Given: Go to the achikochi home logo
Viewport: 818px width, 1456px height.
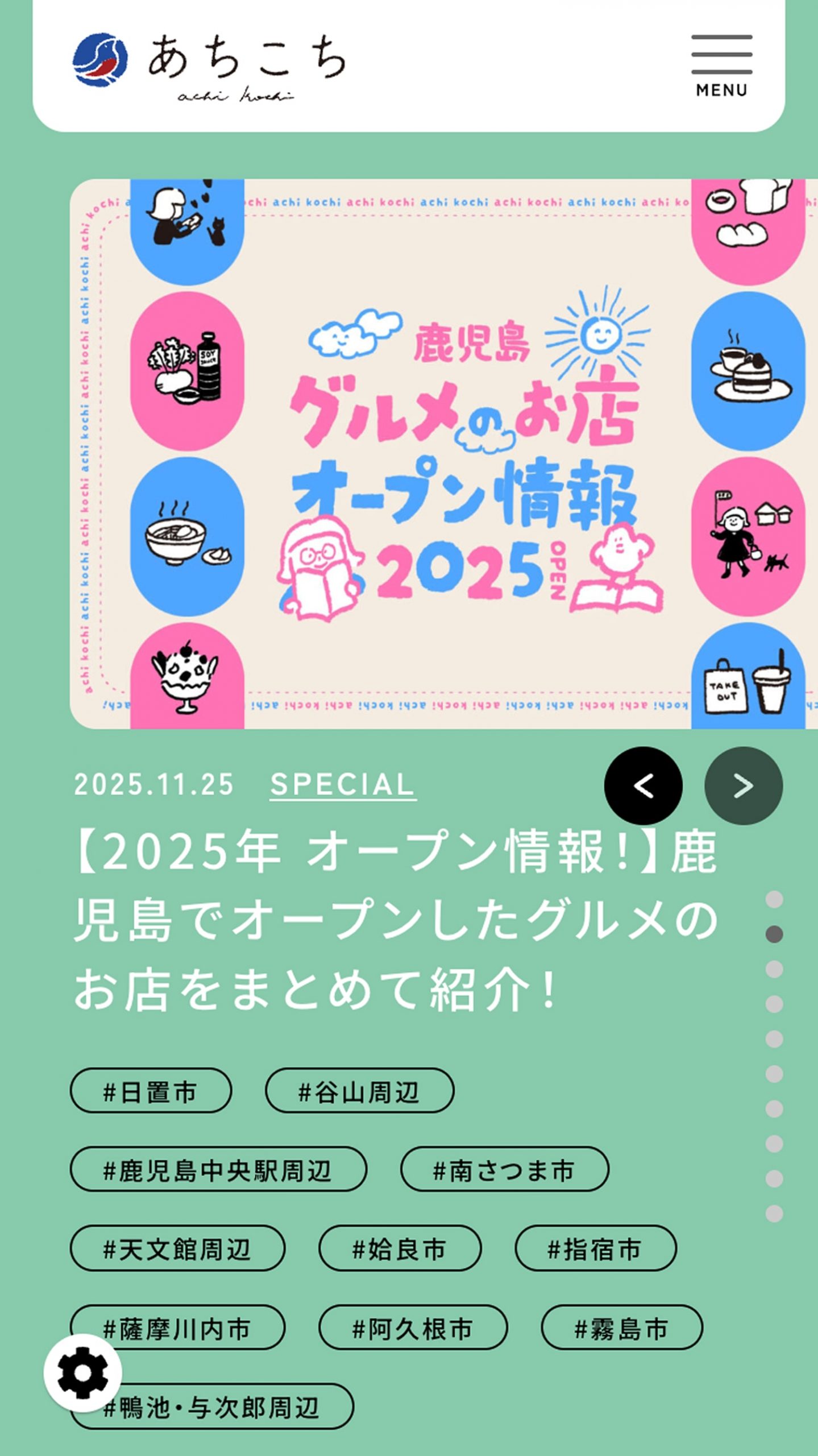Looking at the screenshot, I should click(x=209, y=67).
